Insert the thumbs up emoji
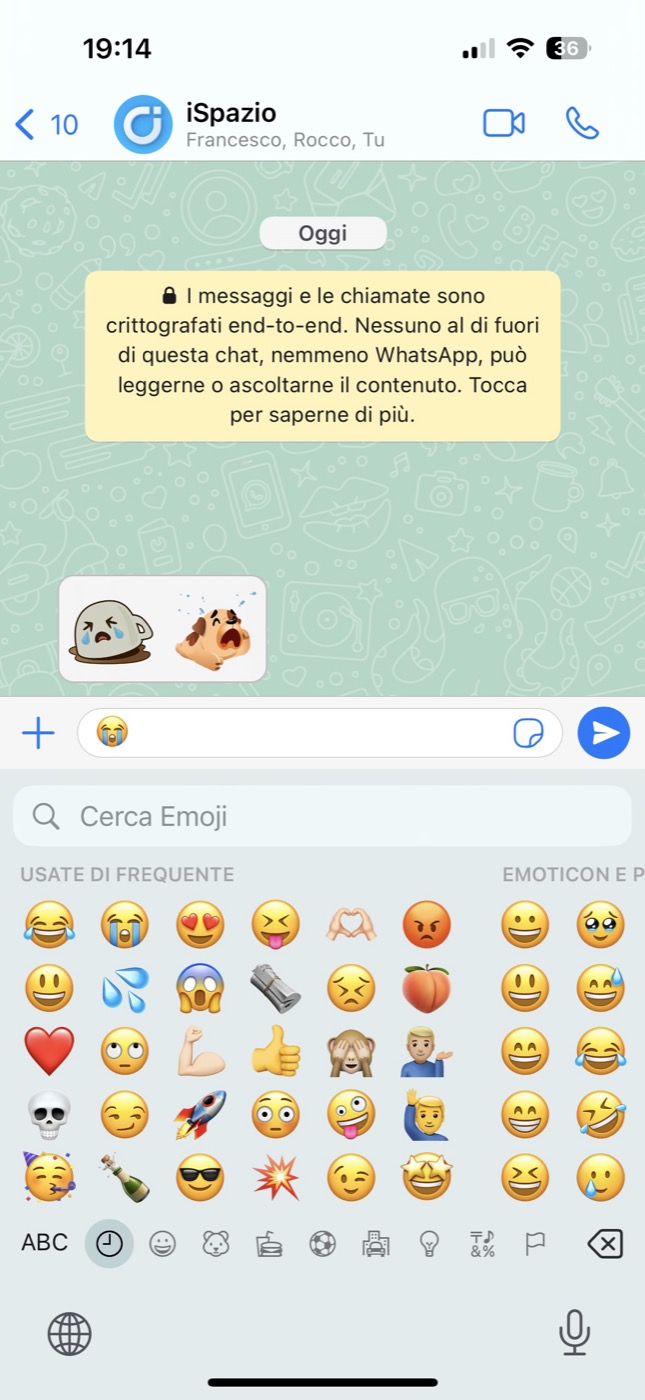The height and width of the screenshot is (1400, 645). 276,1052
